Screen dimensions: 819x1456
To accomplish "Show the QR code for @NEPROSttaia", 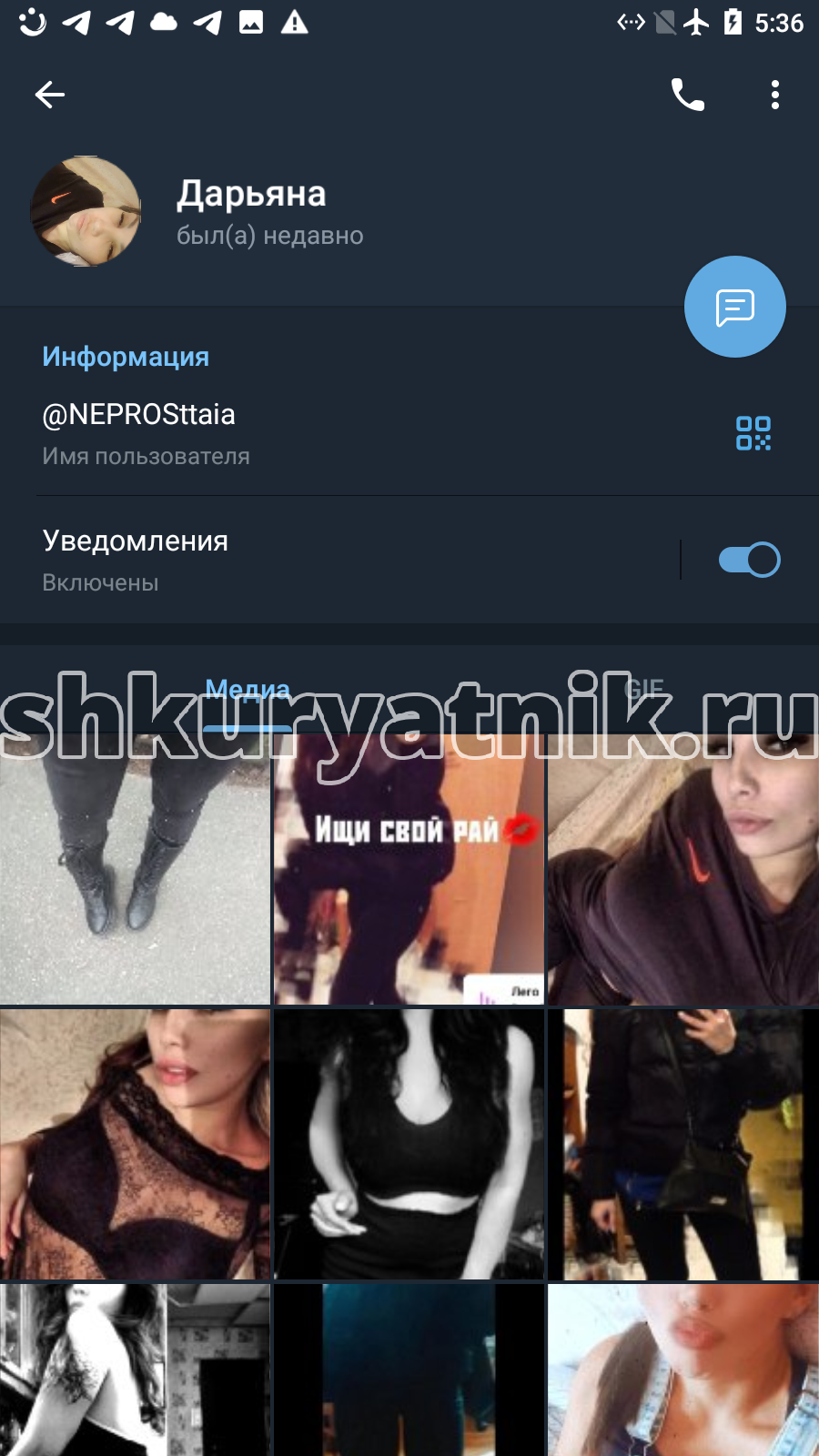I will (x=753, y=433).
